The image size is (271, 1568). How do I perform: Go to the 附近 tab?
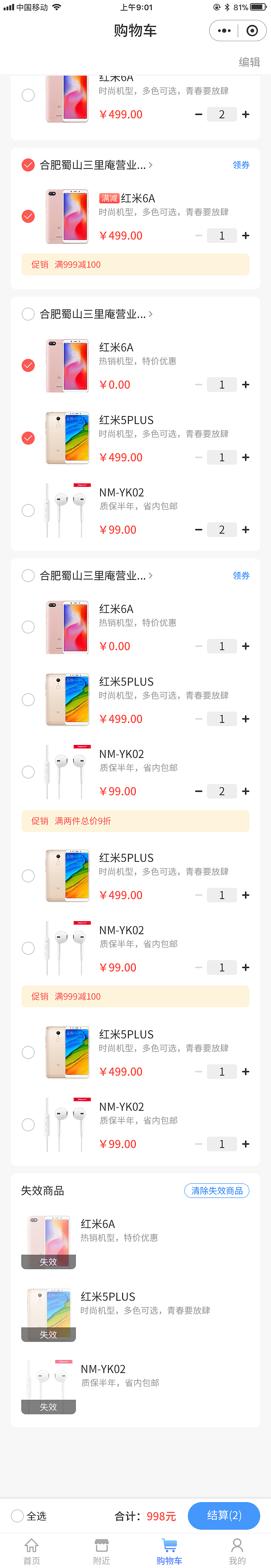102,1550
